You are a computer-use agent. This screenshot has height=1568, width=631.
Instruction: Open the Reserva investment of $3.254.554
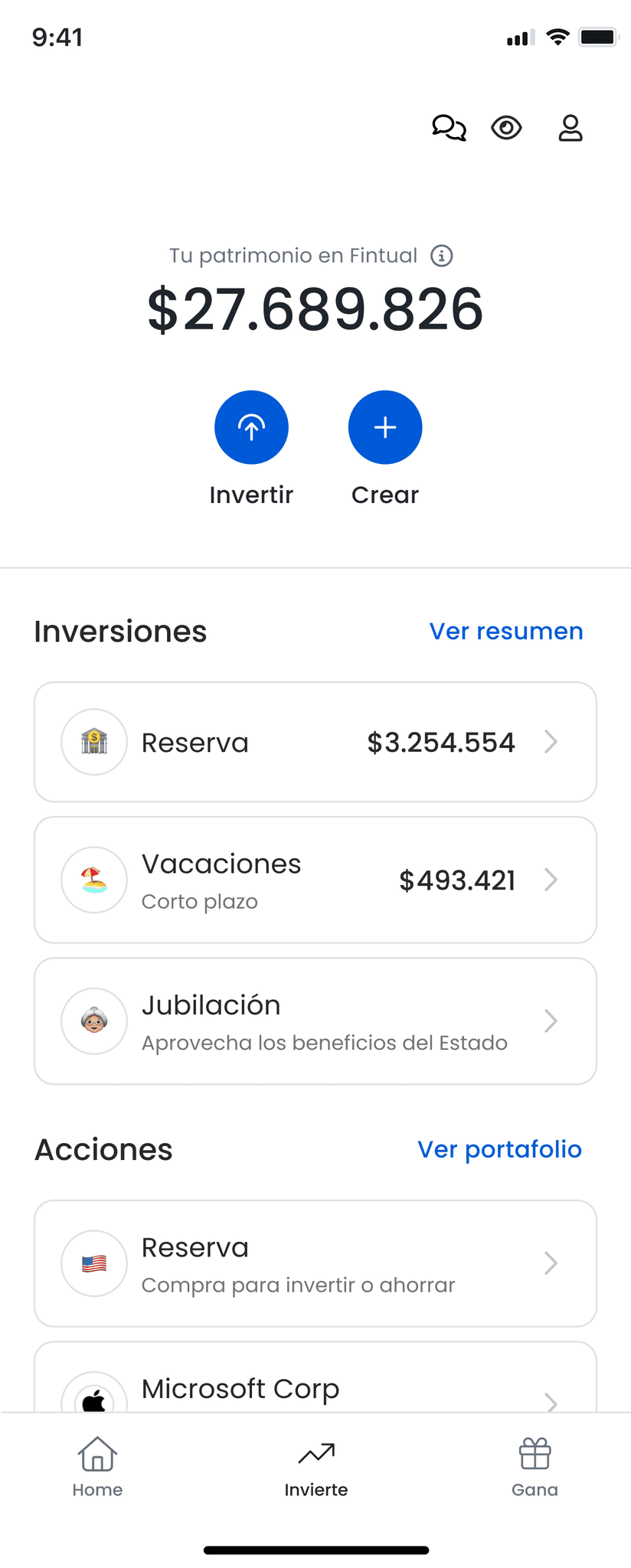click(x=315, y=742)
